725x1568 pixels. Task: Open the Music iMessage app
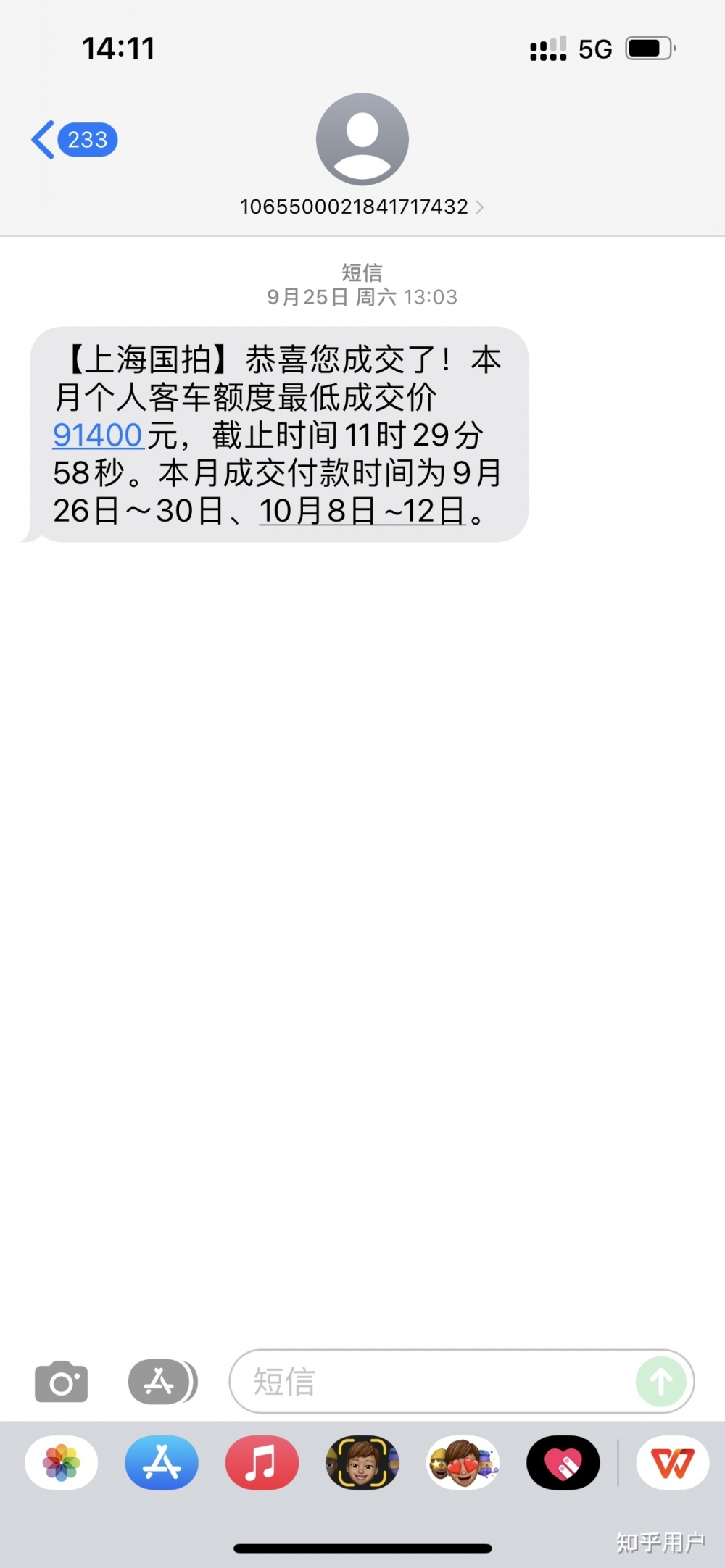coord(262,1463)
